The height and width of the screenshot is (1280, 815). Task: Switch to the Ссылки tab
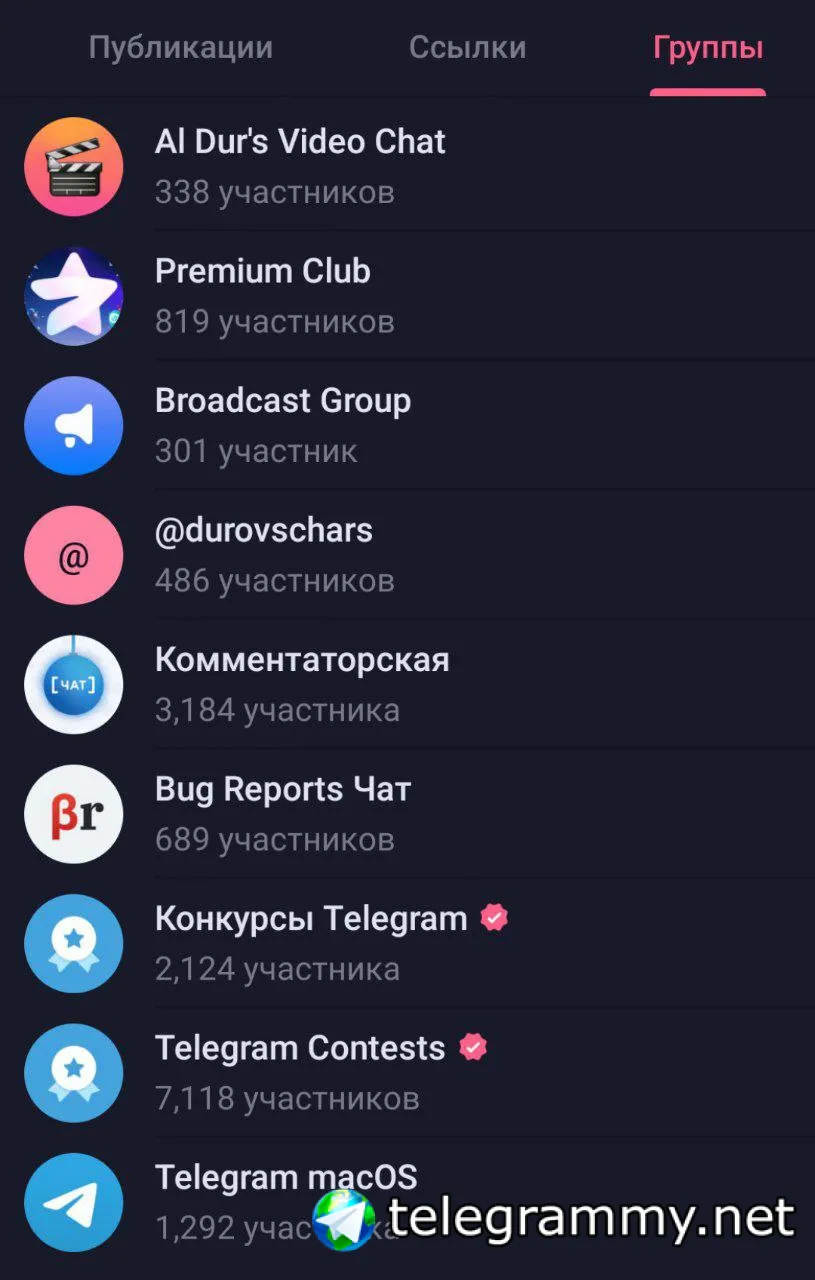tap(467, 48)
